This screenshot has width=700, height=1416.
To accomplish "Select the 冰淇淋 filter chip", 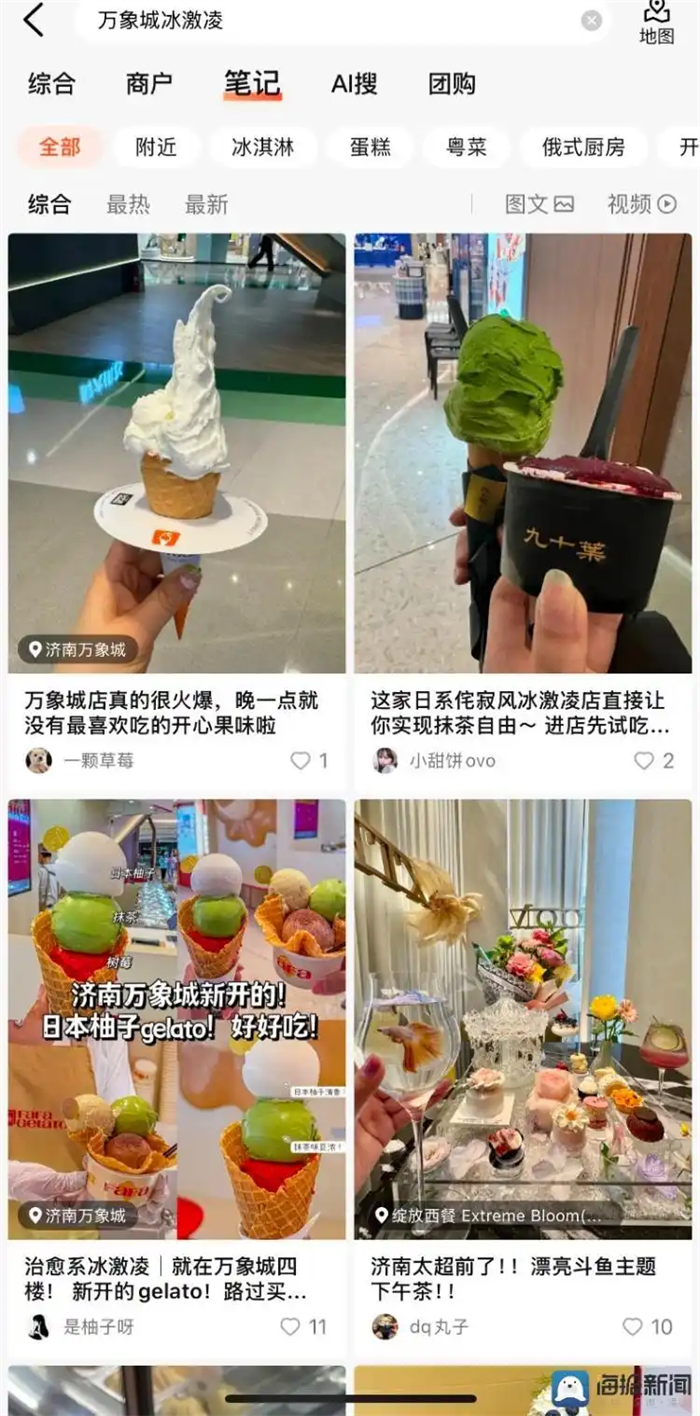I will click(x=263, y=147).
